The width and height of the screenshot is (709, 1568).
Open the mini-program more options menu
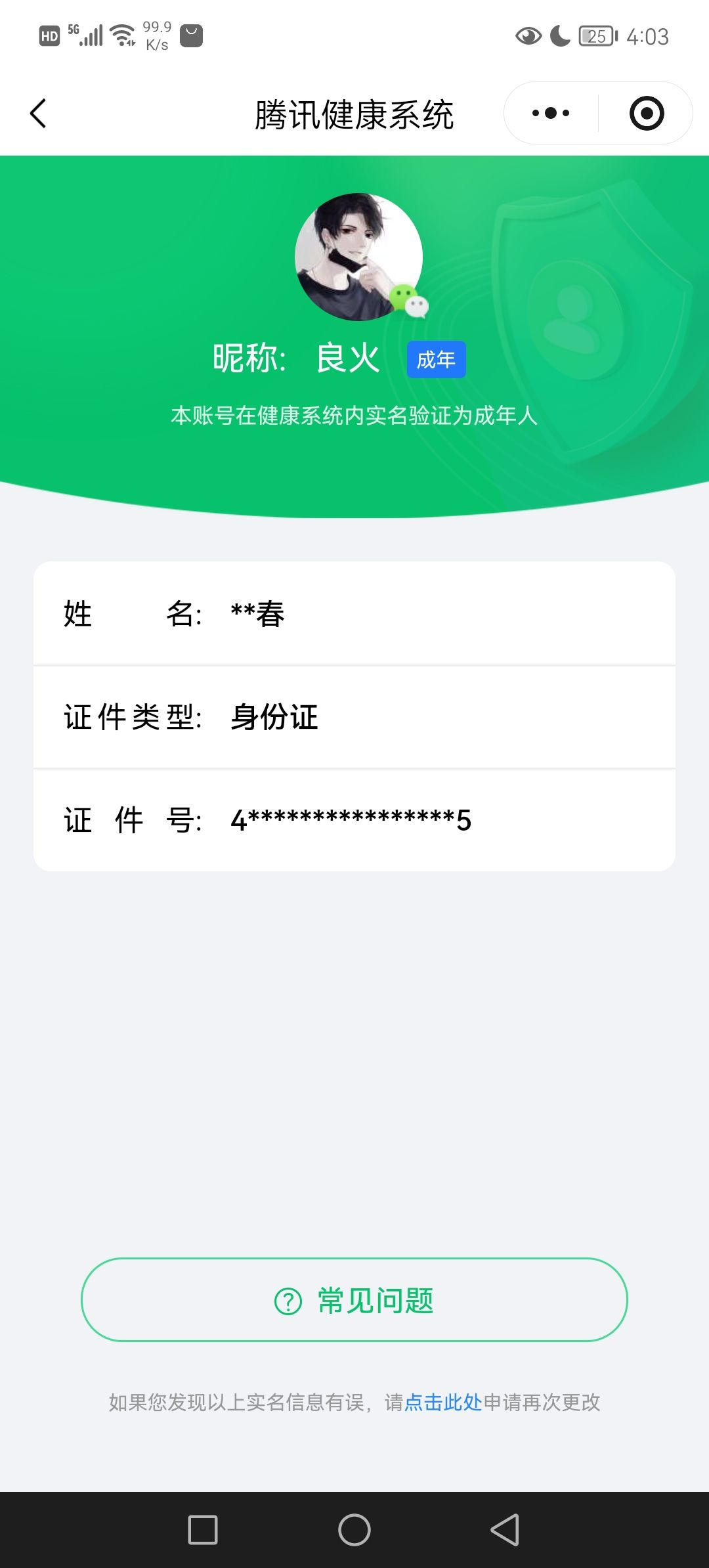(549, 112)
